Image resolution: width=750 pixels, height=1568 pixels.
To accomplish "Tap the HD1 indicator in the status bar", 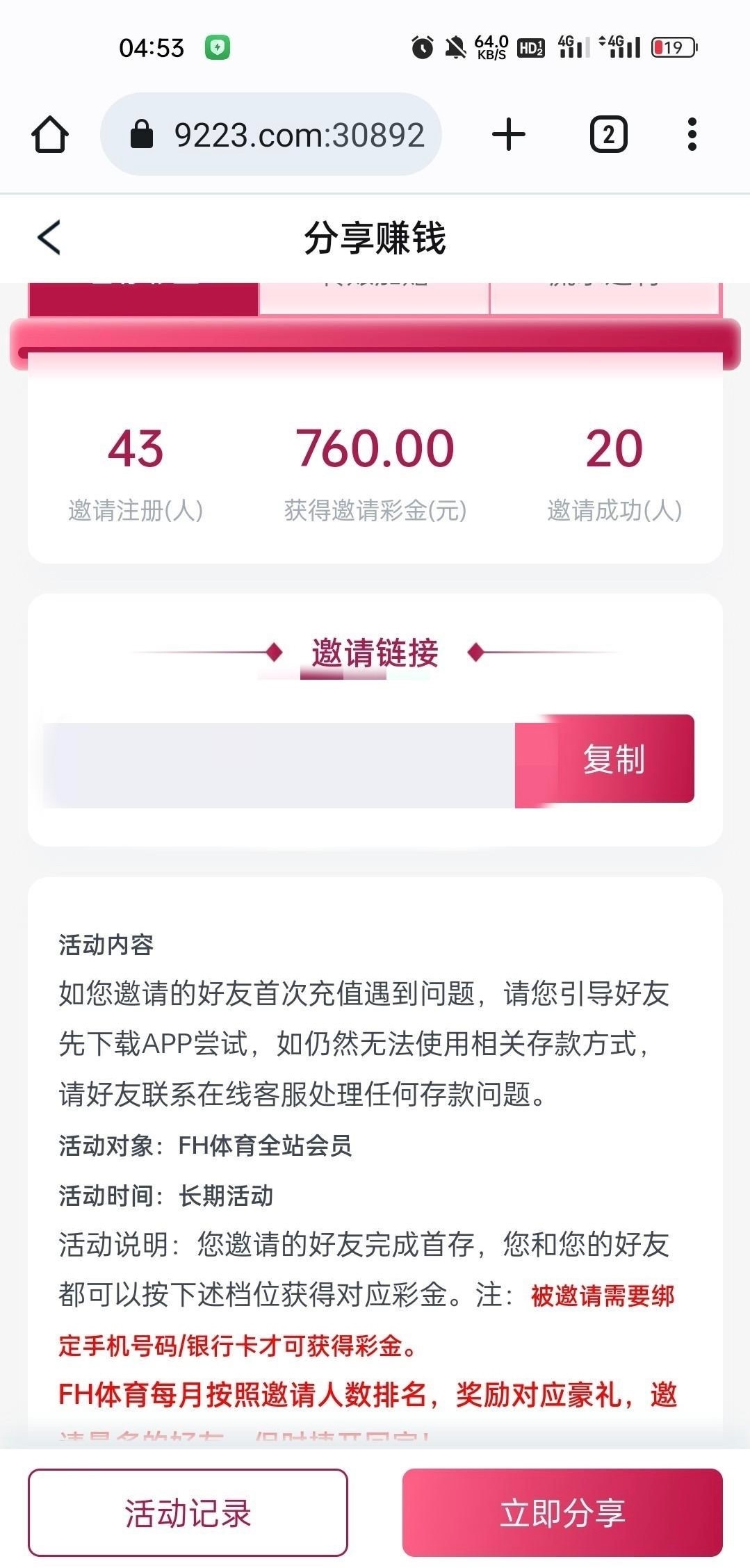I will coord(530,47).
